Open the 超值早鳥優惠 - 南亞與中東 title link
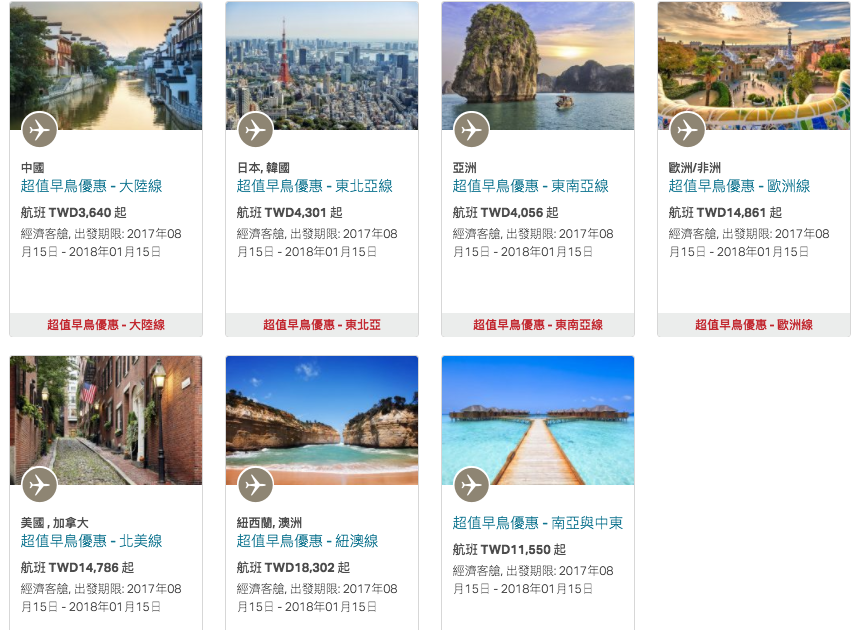Screen dimensions: 856x630 [x=537, y=523]
